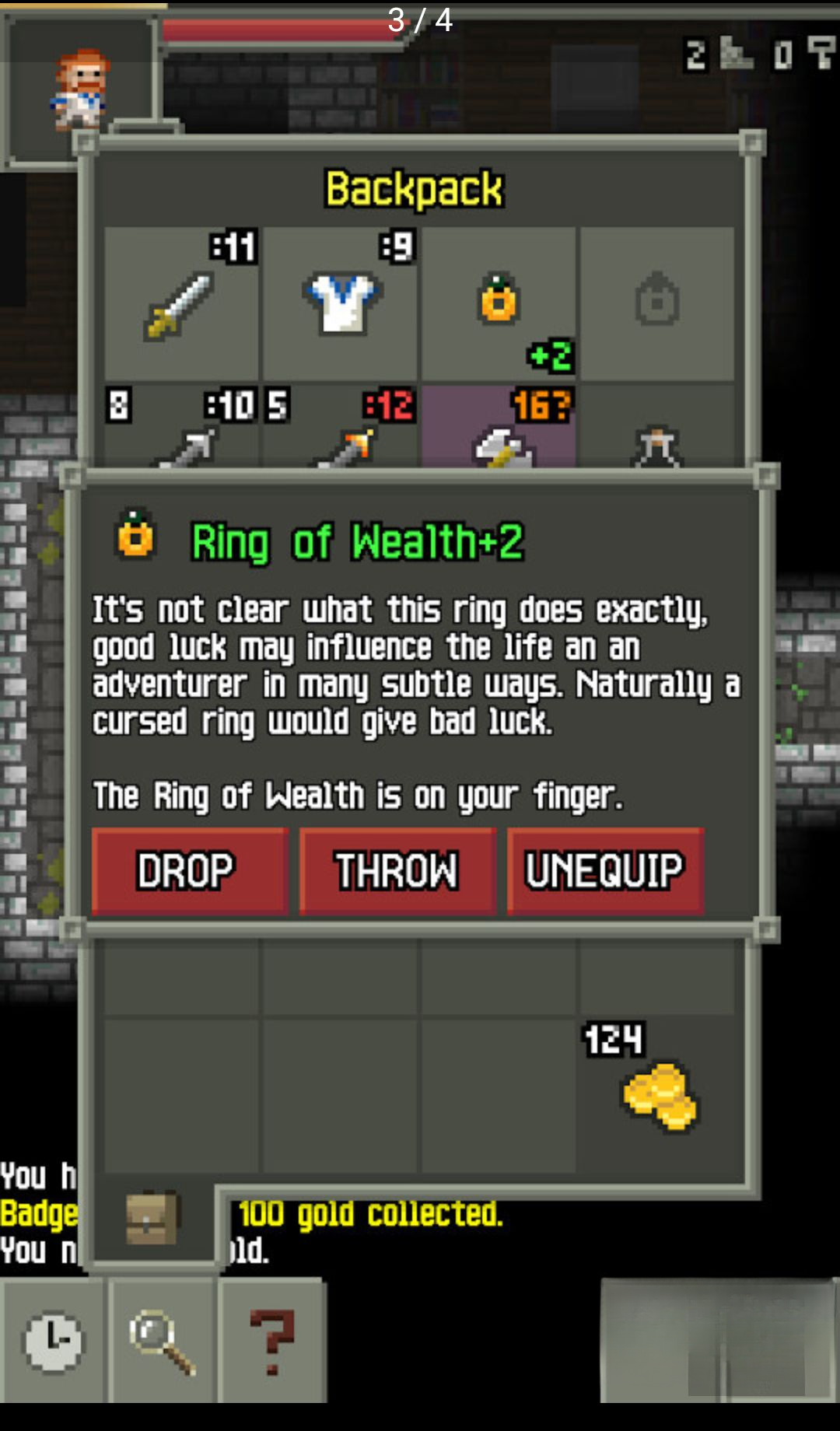840x1431 pixels.
Task: Open the wait clock button
Action: 52,1342
